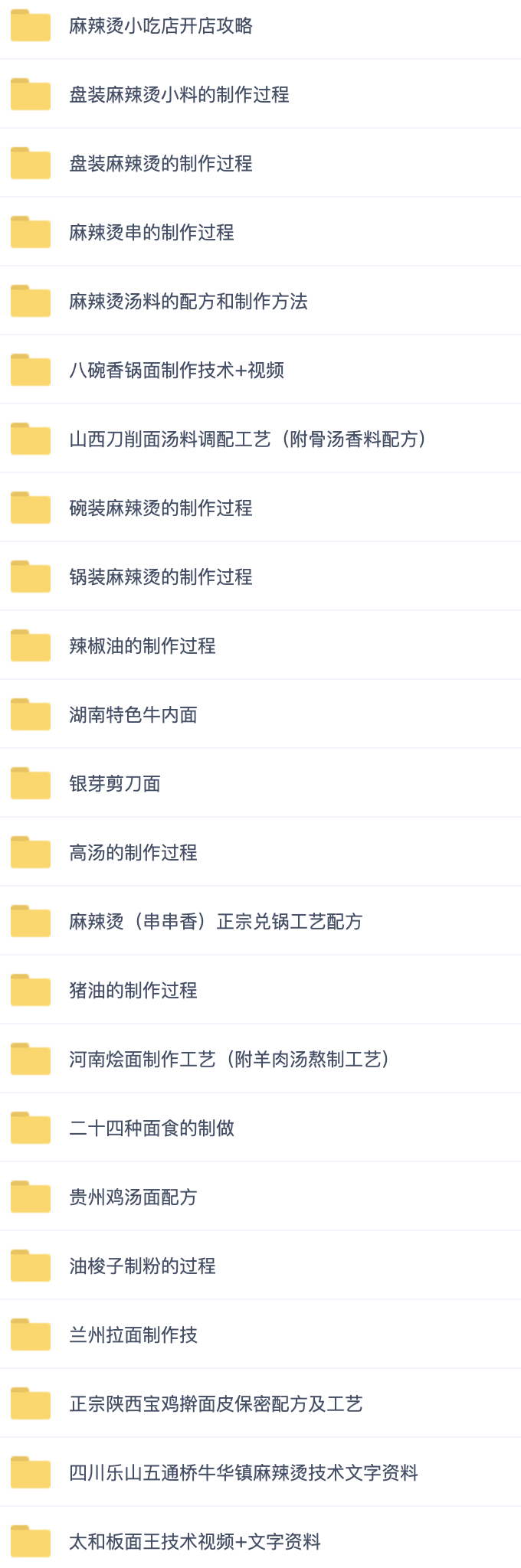Viewport: 521px width, 1568px height.
Task: Open the 麻辣烫小吃店开店攻略 folder
Action: coord(161,26)
